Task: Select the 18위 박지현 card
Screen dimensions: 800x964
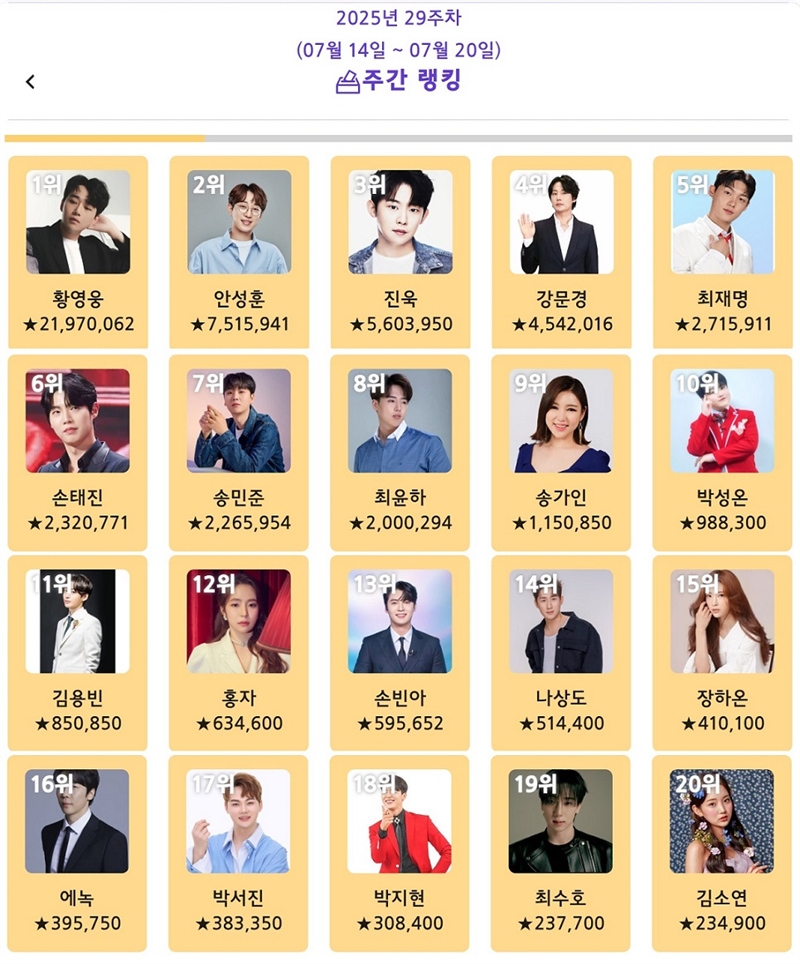Action: (x=400, y=850)
